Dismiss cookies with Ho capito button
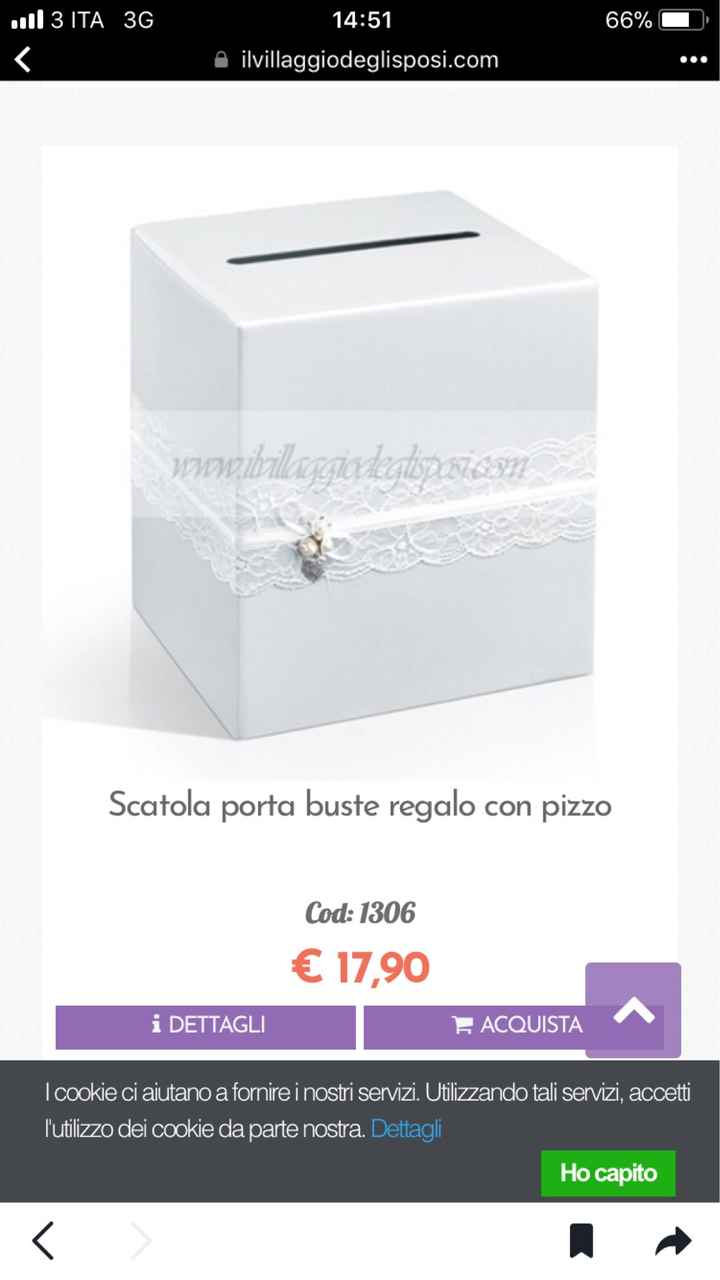 pyautogui.click(x=608, y=1173)
